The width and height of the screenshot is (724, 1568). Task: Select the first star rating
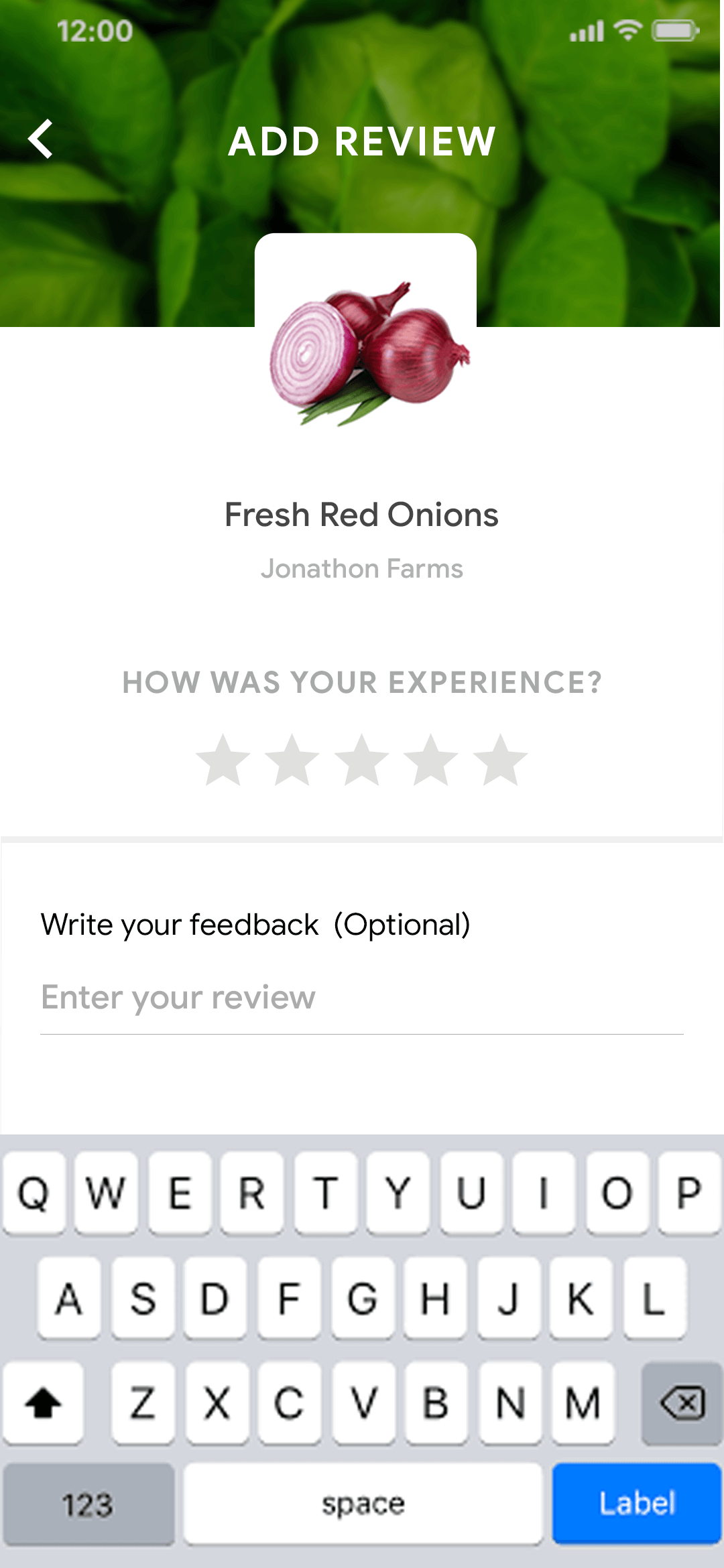click(x=222, y=760)
